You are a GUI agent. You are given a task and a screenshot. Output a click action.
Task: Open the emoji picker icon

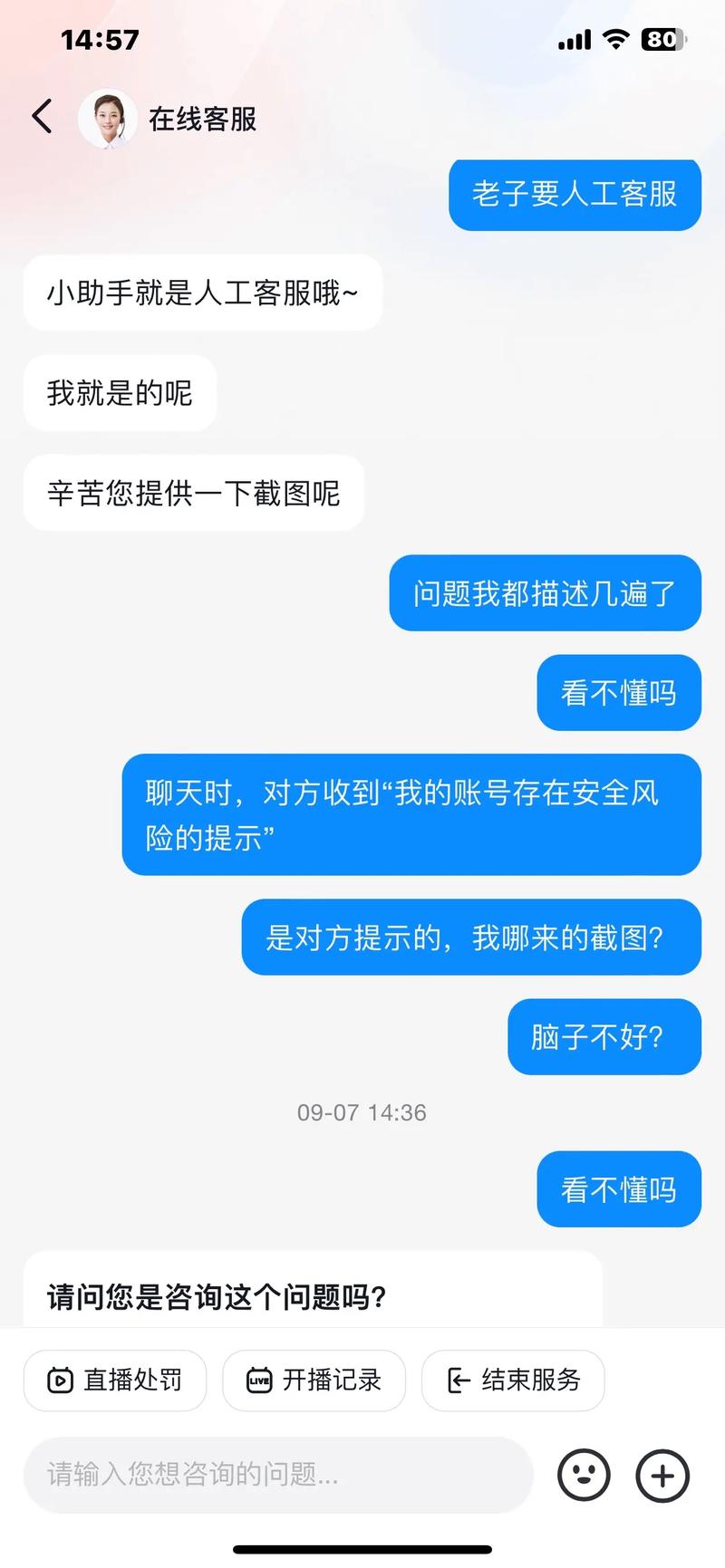click(x=584, y=1476)
